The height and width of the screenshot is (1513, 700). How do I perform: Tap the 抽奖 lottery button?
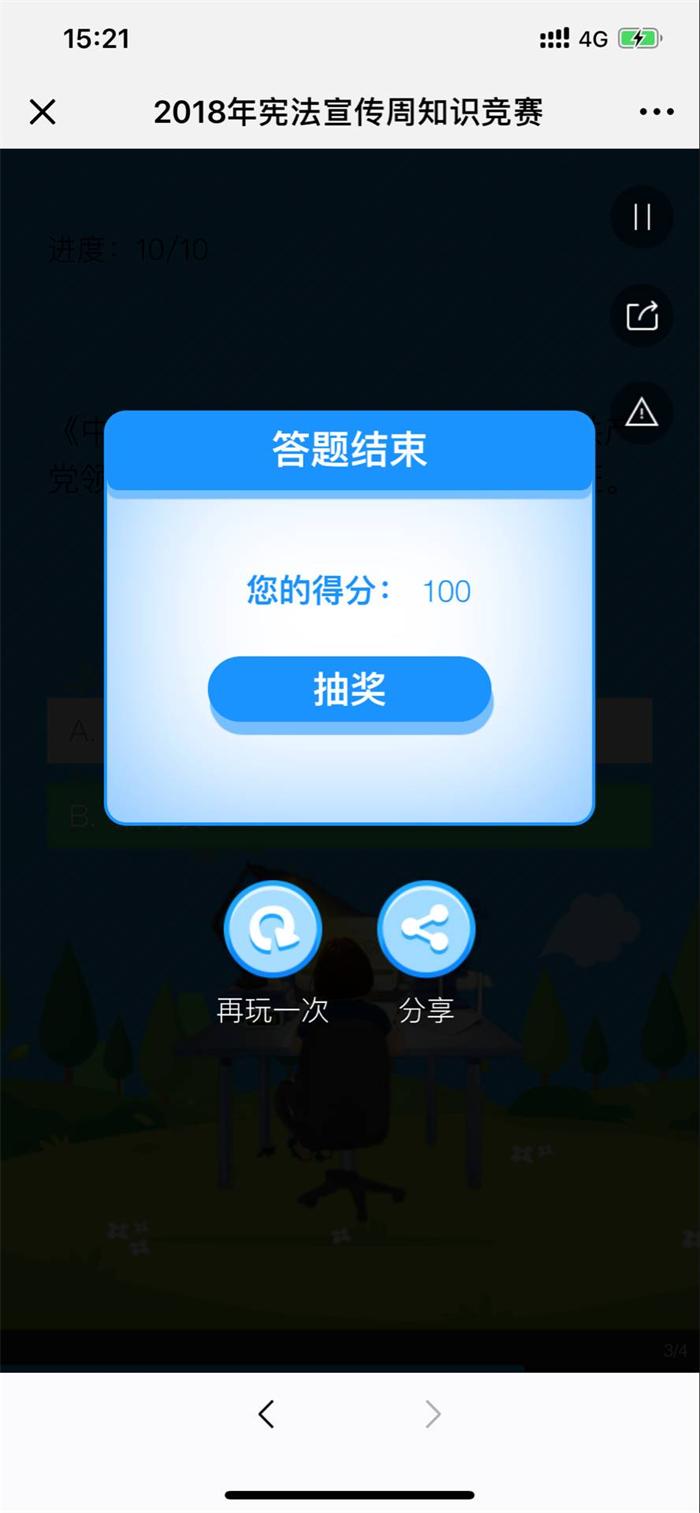coord(349,689)
